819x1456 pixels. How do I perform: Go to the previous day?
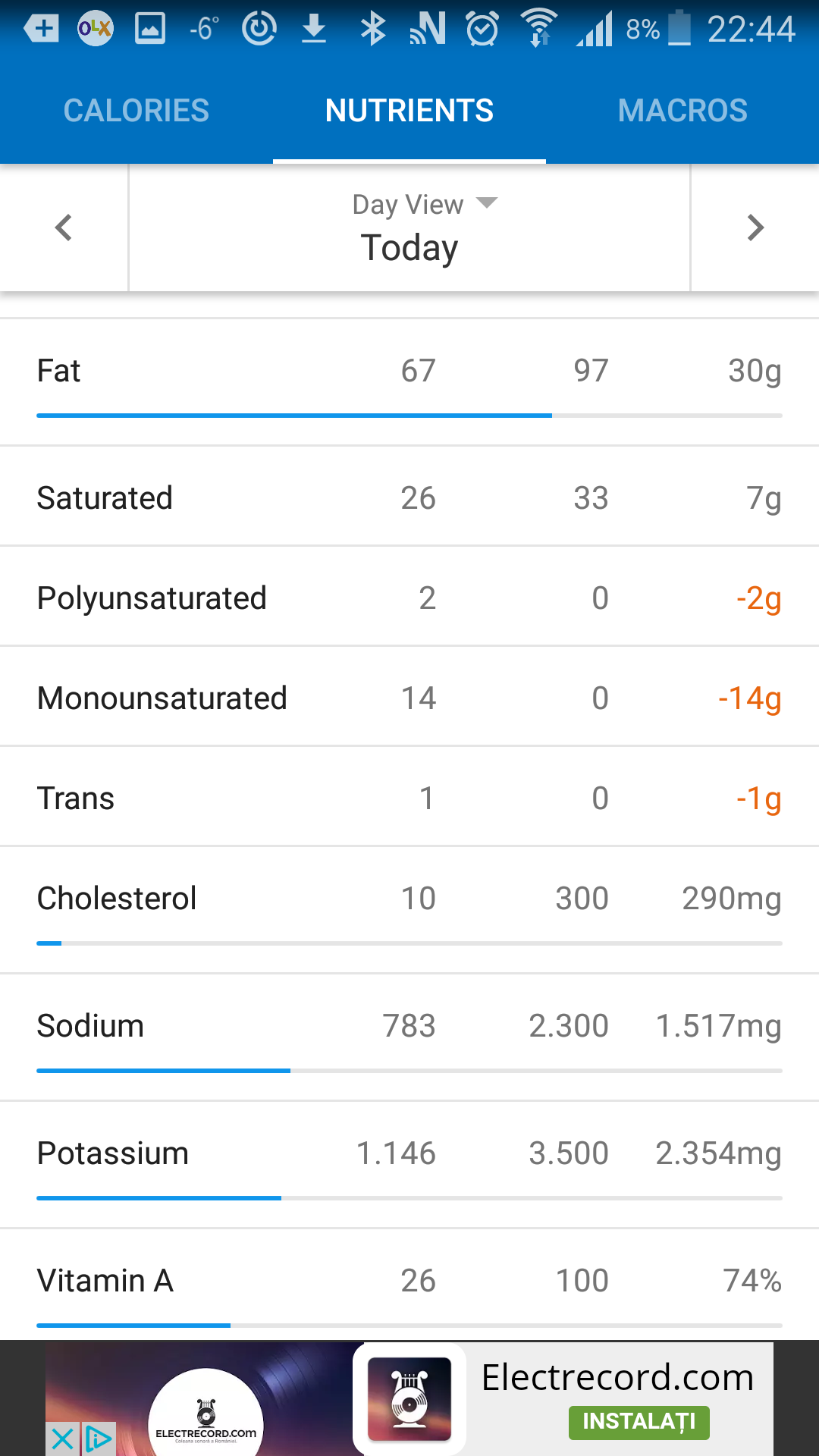pos(64,227)
